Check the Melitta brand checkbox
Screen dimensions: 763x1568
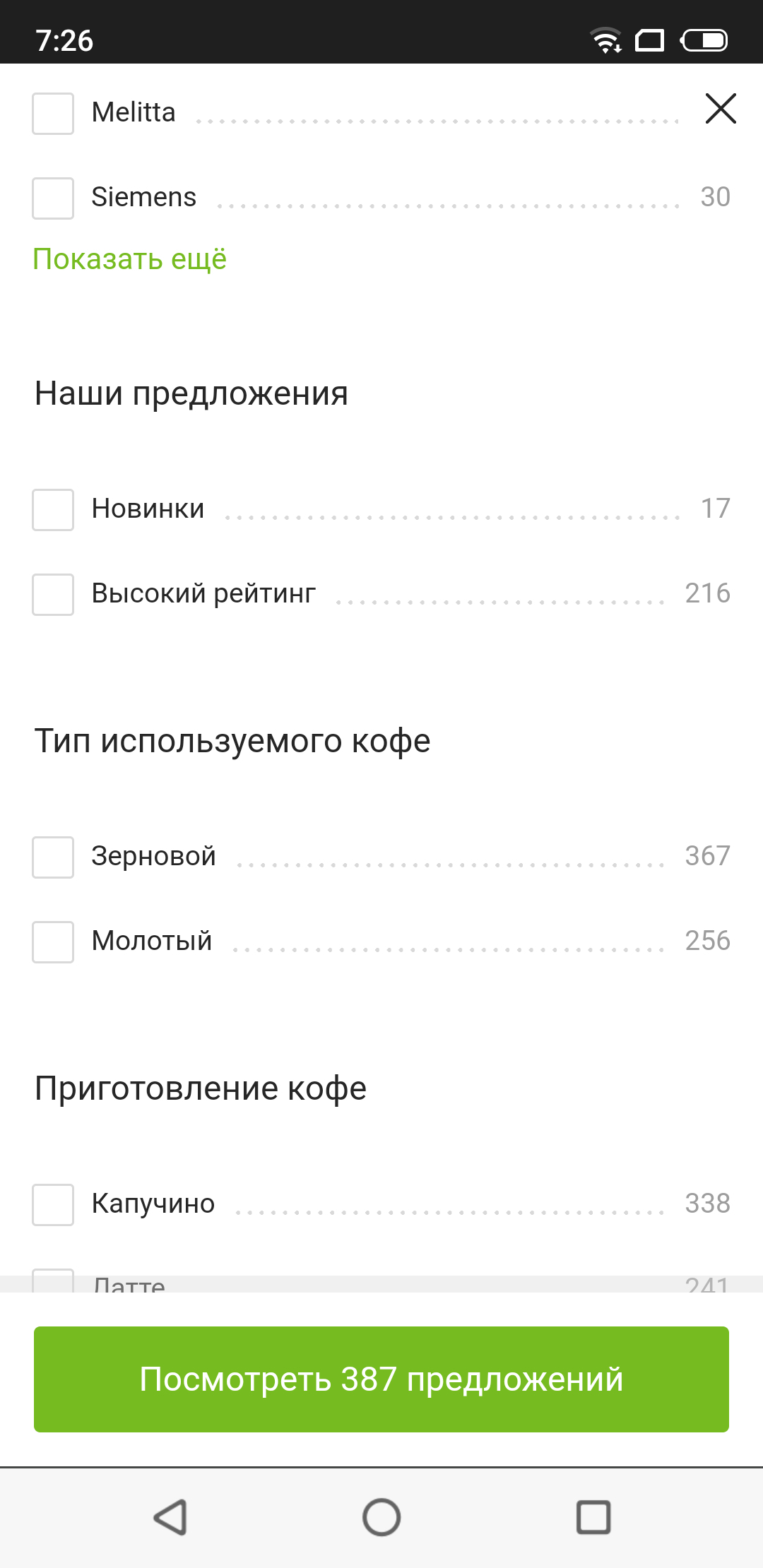click(x=53, y=114)
